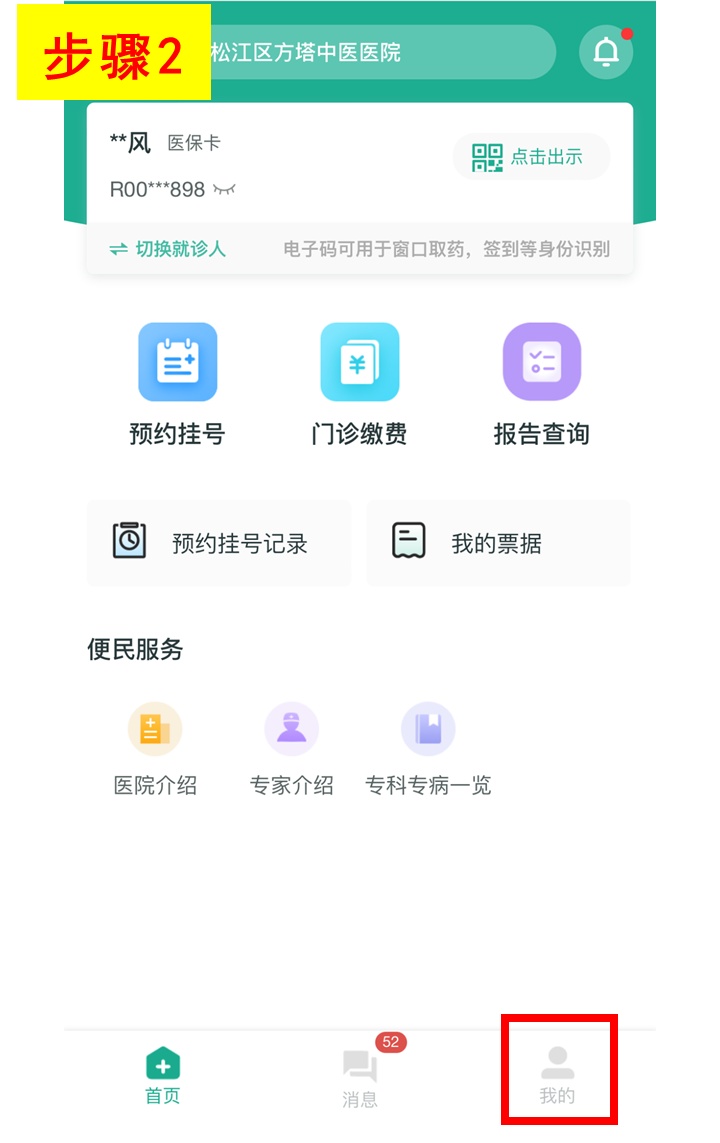720x1143 pixels.
Task: Switch to the 消息 tab
Action: 360,1075
